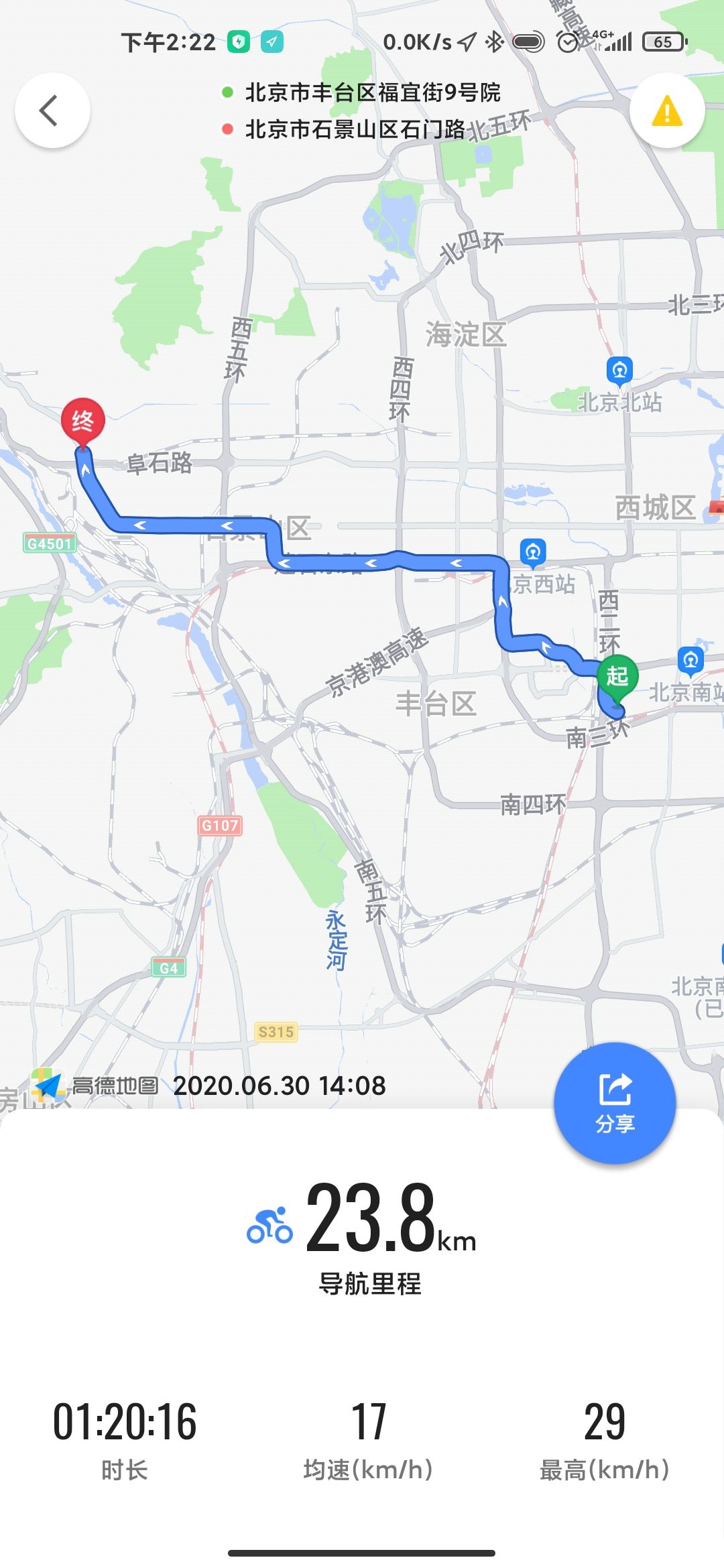
Task: Go back using the top-left arrow
Action: 52,111
